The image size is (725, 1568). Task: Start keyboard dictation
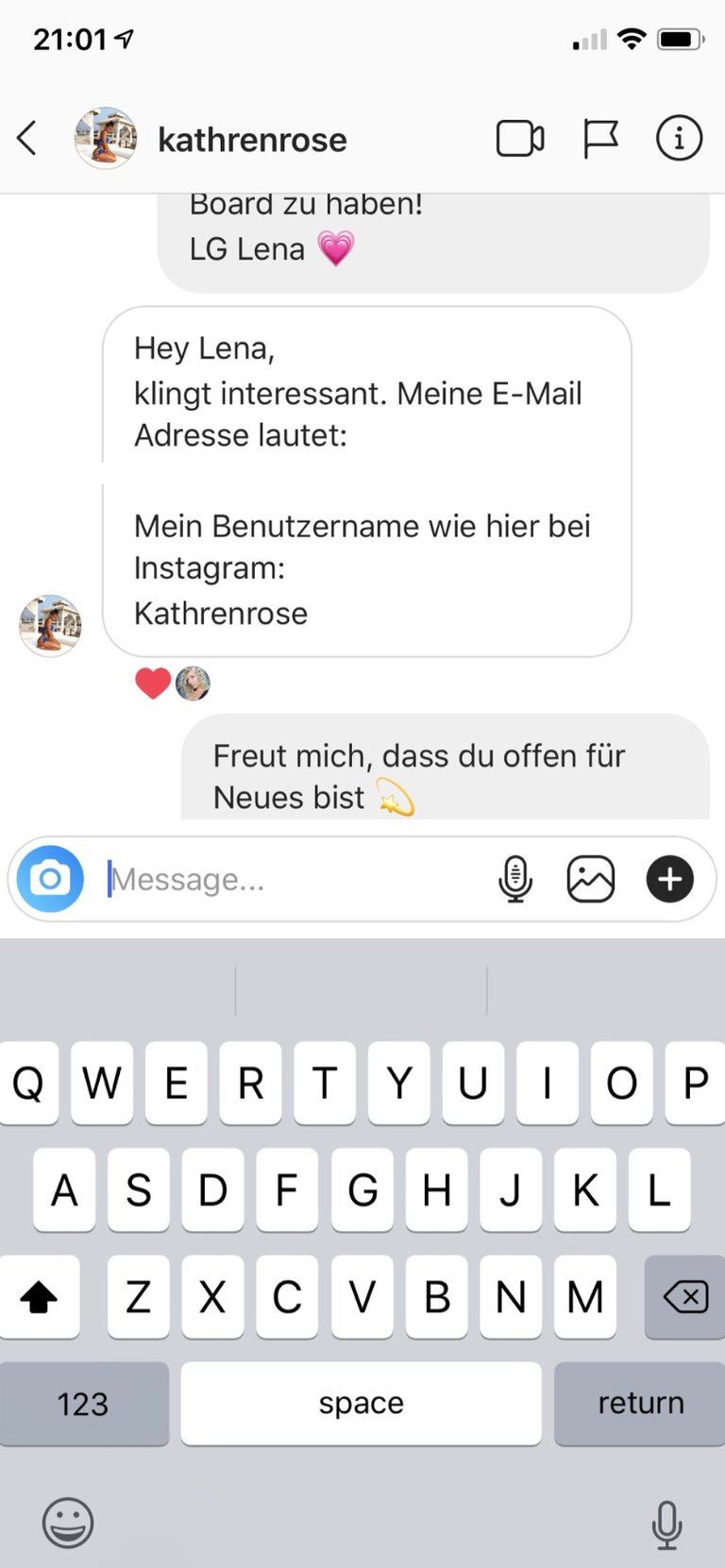coord(666,1523)
